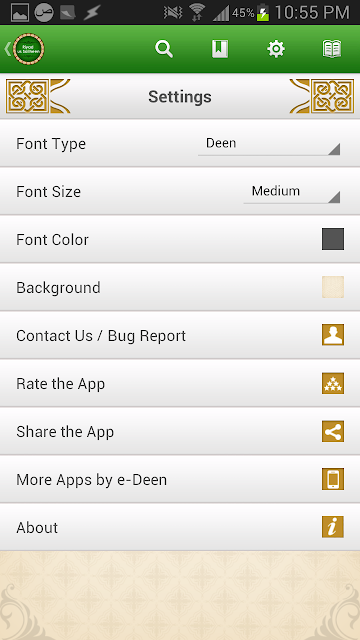The height and width of the screenshot is (640, 360).
Task: Open the About row
Action: (x=180, y=527)
